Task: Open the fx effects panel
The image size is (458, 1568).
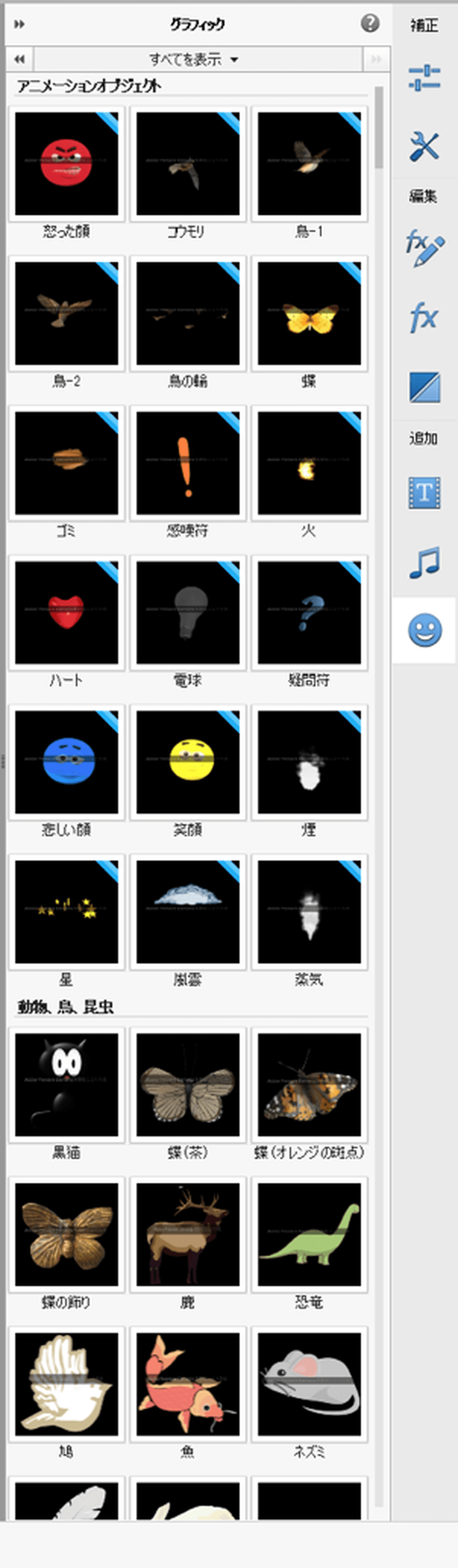Action: 424,318
